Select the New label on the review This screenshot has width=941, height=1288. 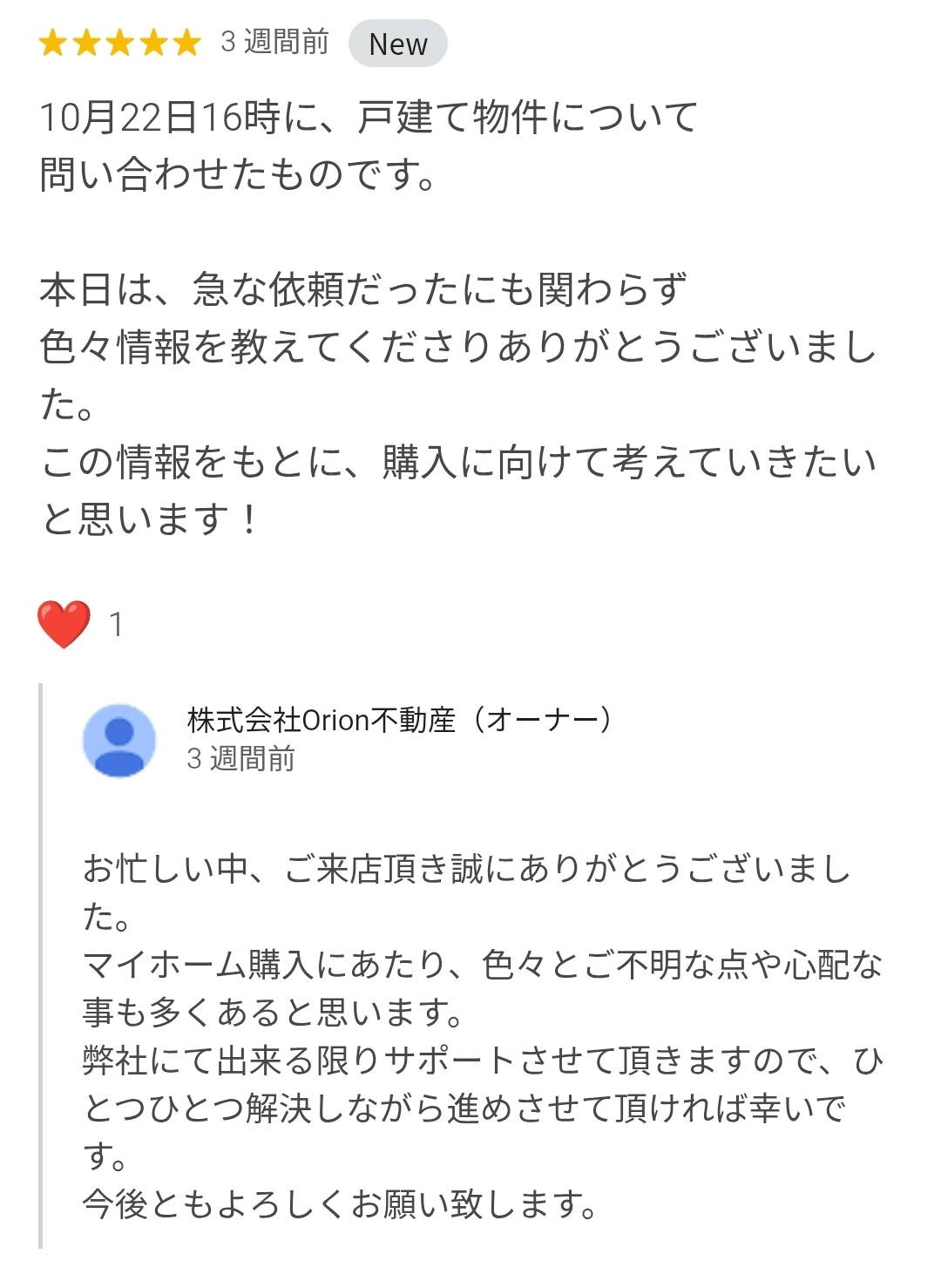tap(397, 43)
